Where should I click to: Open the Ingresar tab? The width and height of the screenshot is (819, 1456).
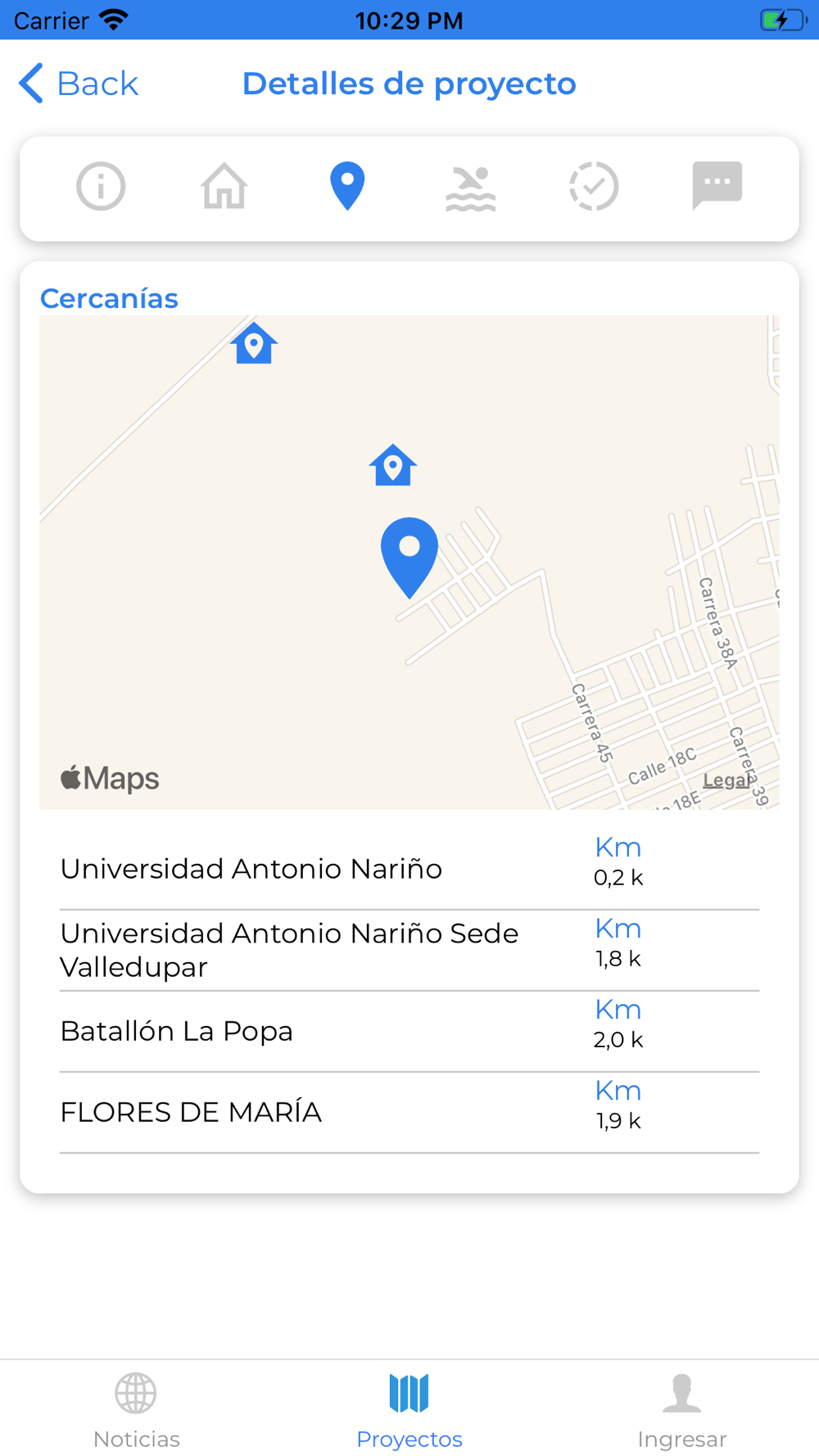tap(682, 1410)
